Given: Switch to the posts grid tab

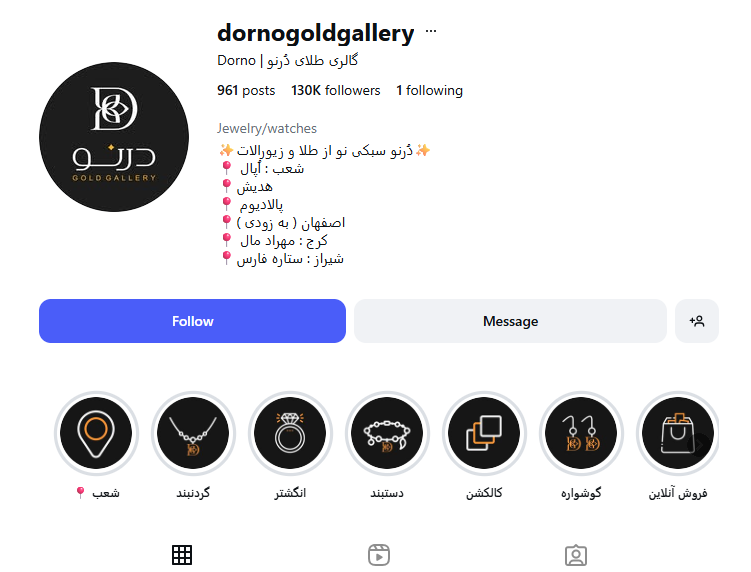Looking at the screenshot, I should point(182,555).
